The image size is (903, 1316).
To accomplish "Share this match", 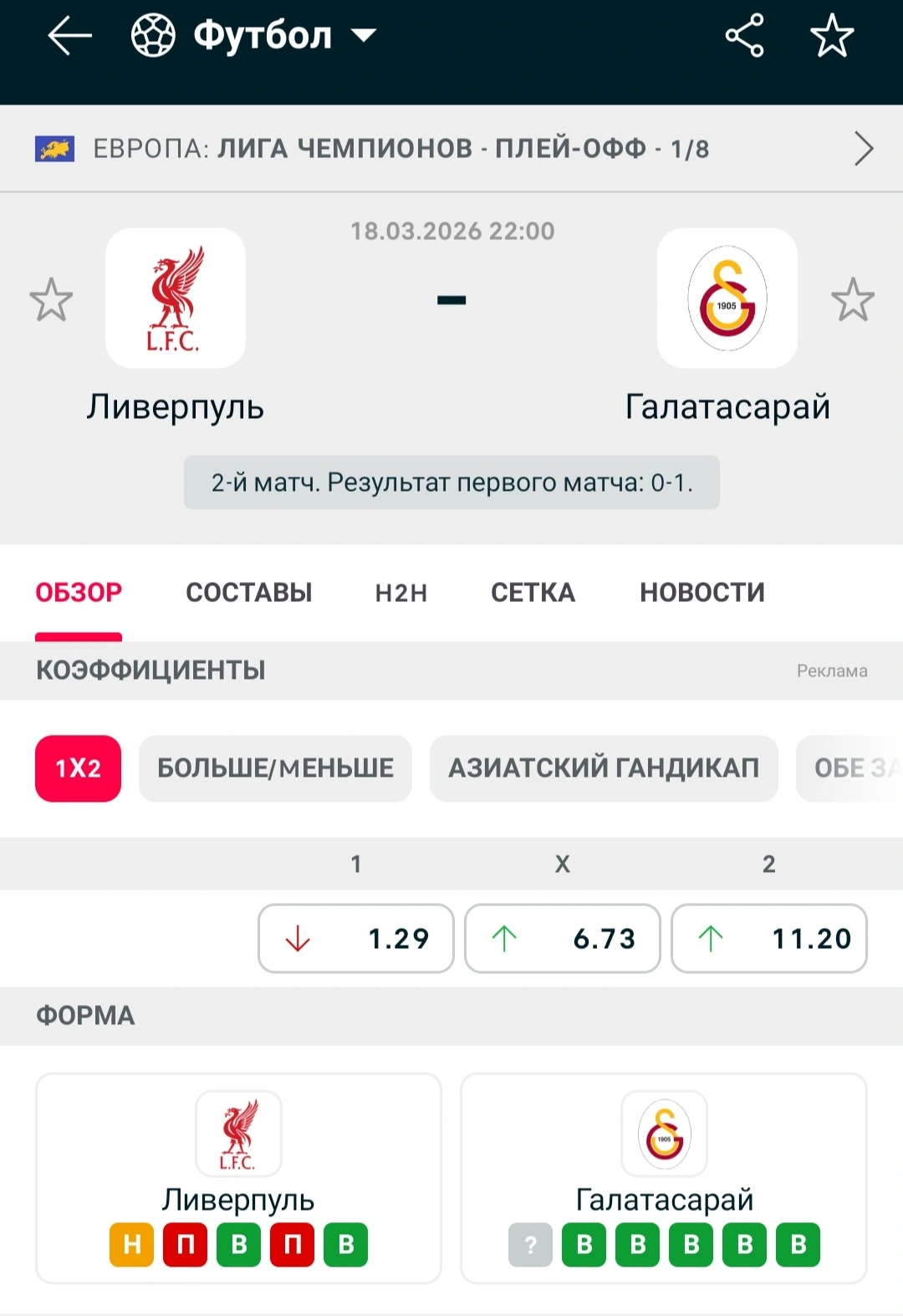I will (x=744, y=36).
